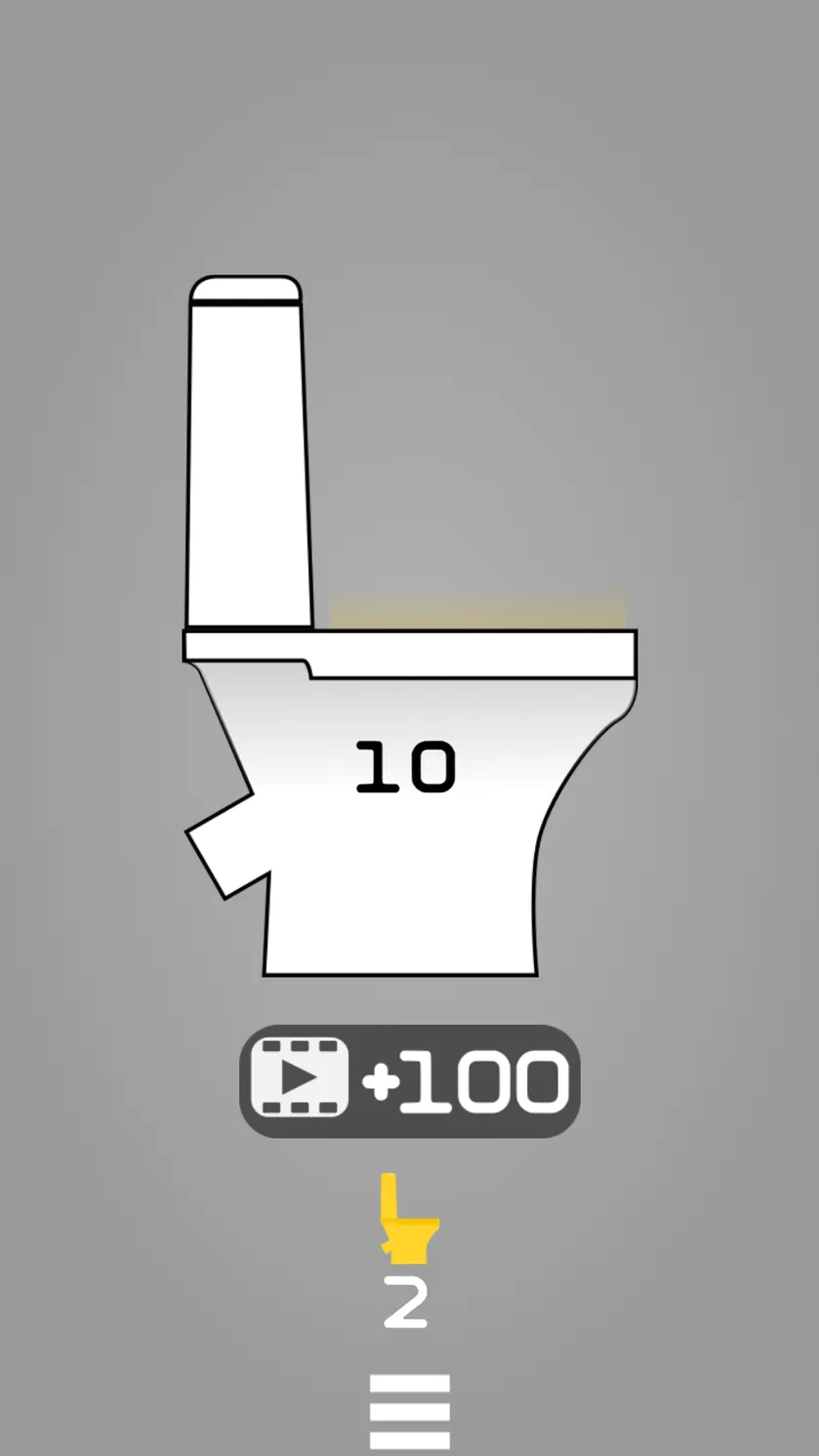Open the yellow toilet shop icon
Viewport: 819px width, 1456px height.
click(x=409, y=1218)
